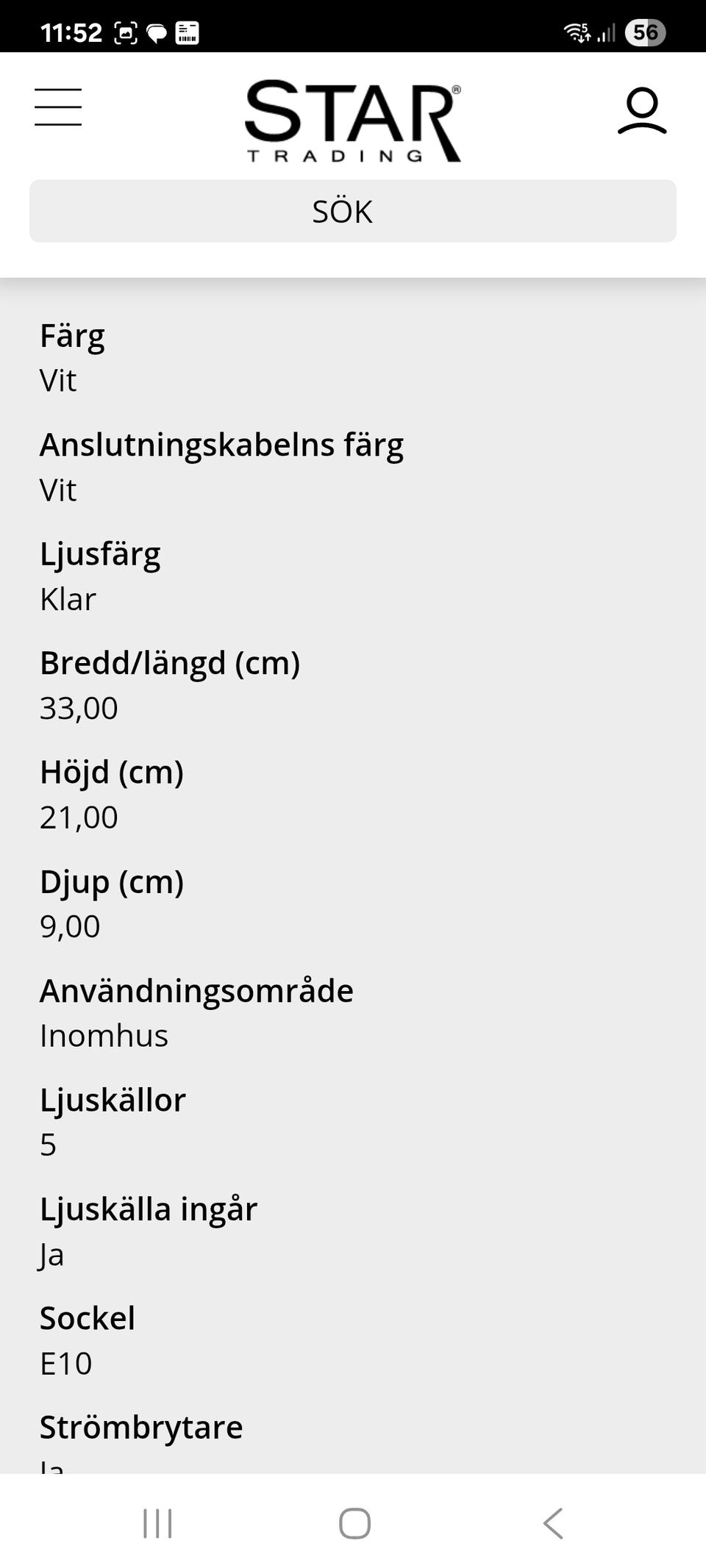Tap the clock showing 11:52
The image size is (706, 1568).
click(x=71, y=31)
